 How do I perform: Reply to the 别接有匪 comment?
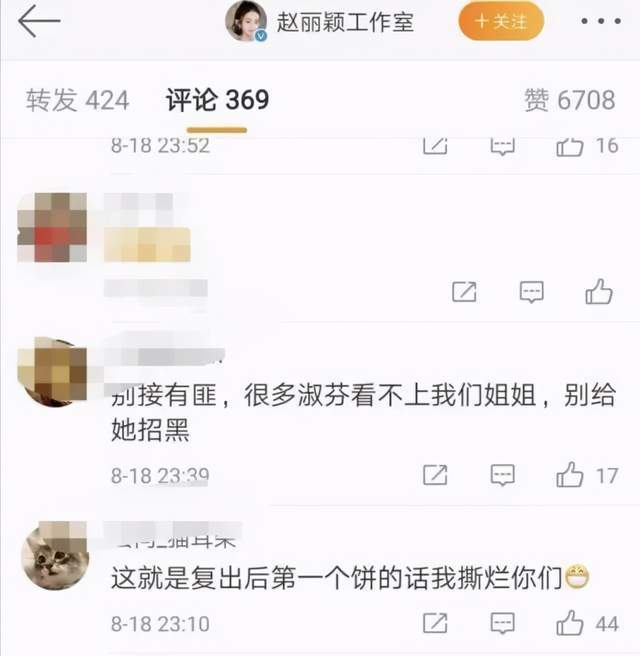coord(502,476)
